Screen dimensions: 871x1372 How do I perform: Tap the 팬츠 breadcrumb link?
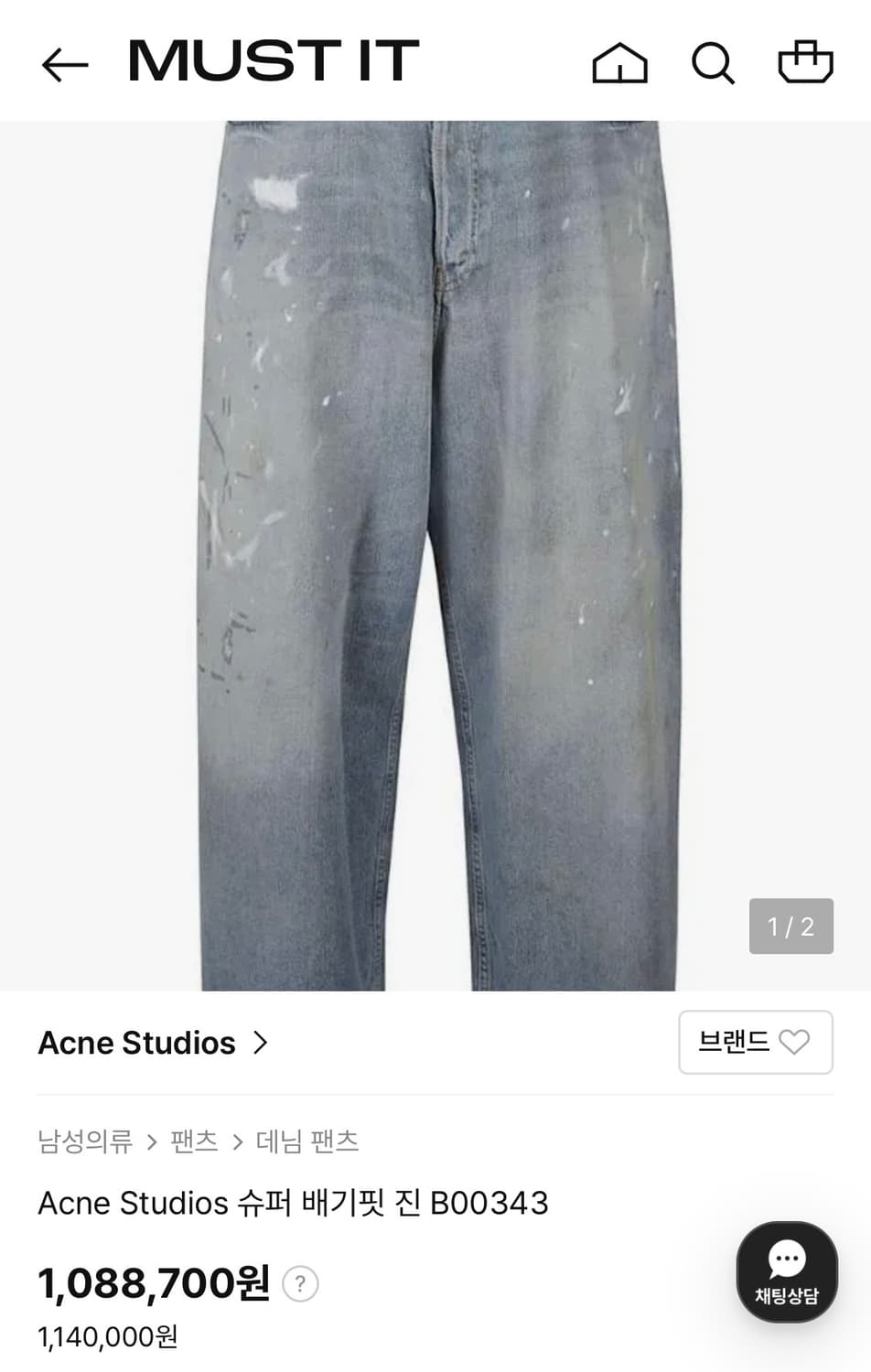[192, 1142]
